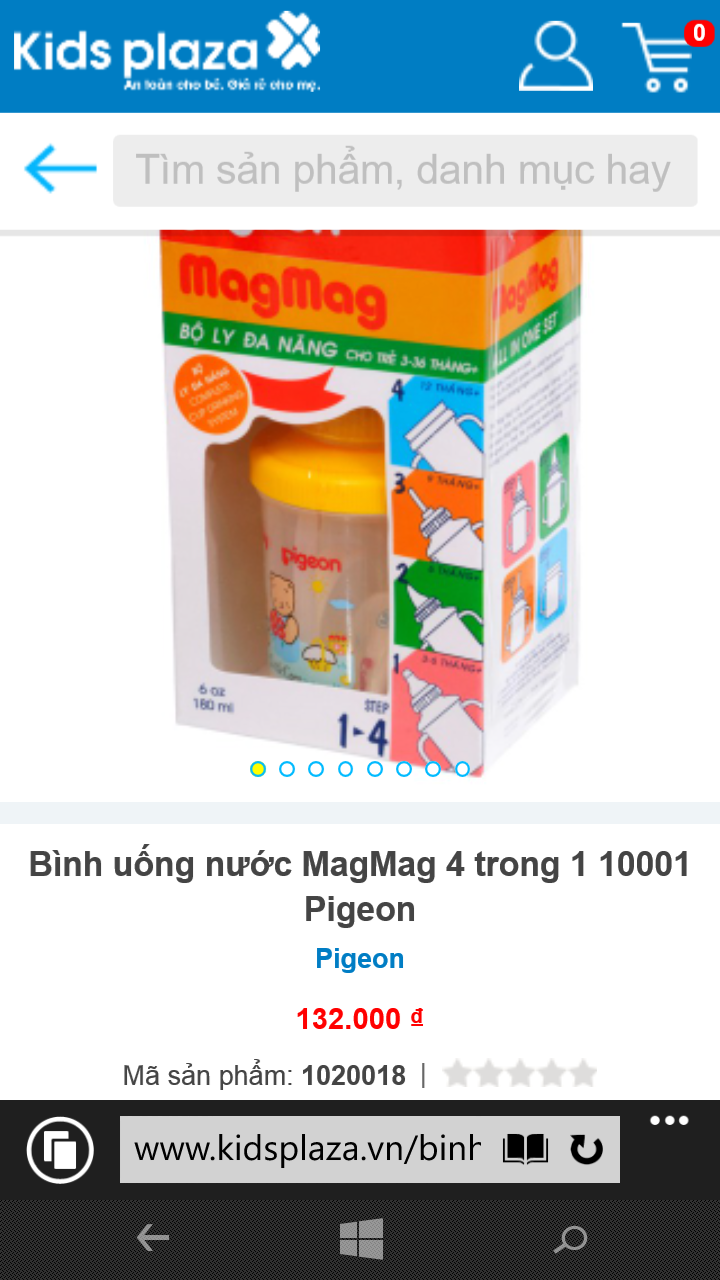Reload the current page

pyautogui.click(x=587, y=1150)
